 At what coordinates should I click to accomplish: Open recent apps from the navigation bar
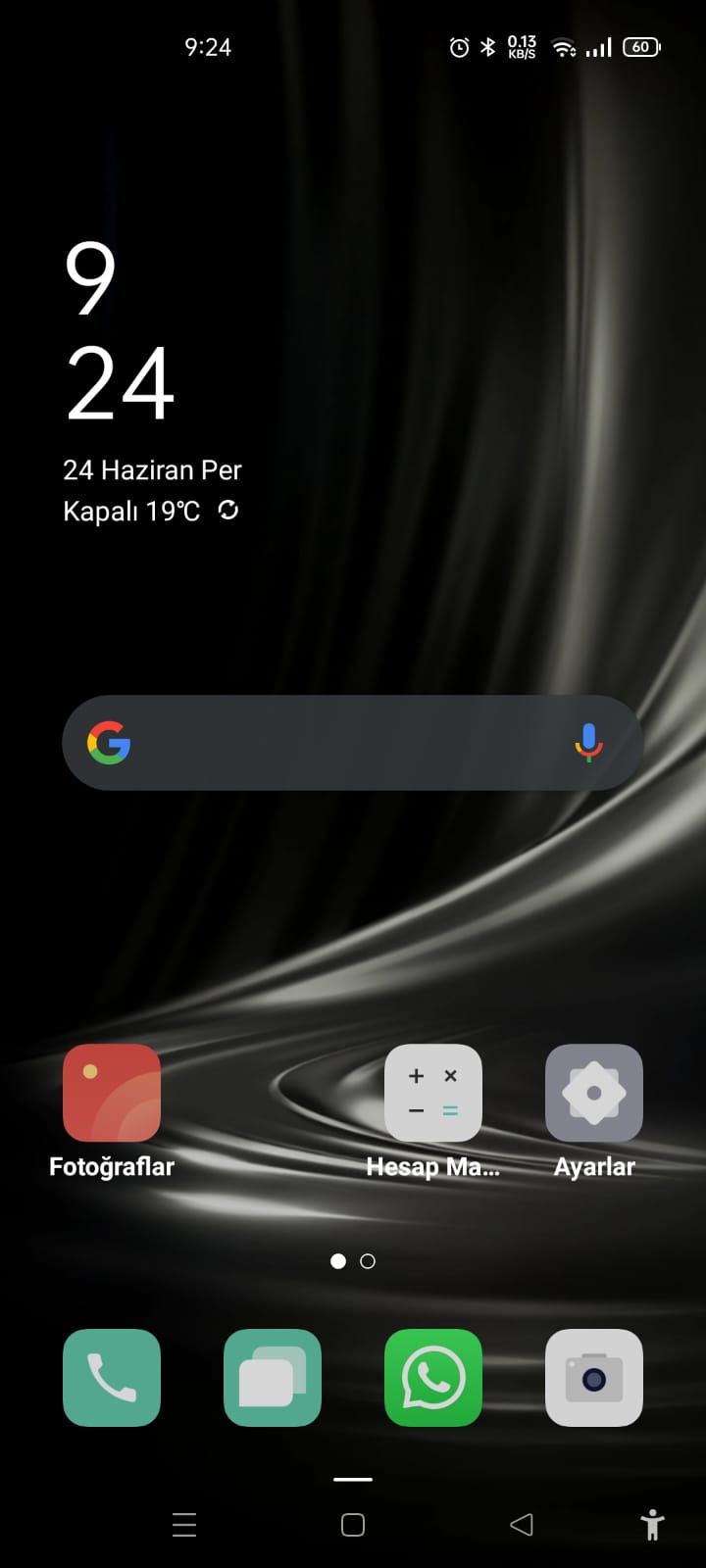click(x=184, y=1525)
